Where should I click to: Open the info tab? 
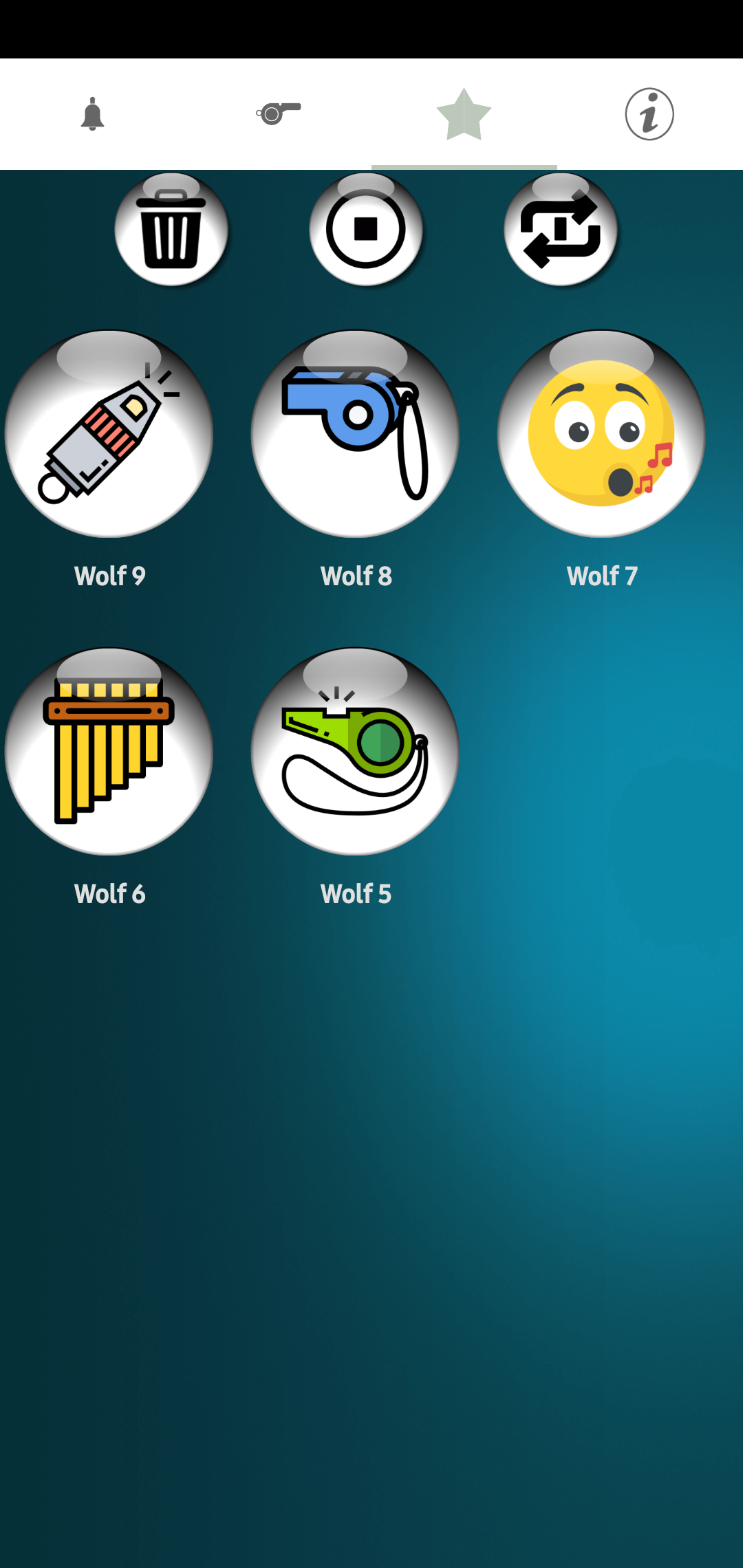click(x=649, y=114)
